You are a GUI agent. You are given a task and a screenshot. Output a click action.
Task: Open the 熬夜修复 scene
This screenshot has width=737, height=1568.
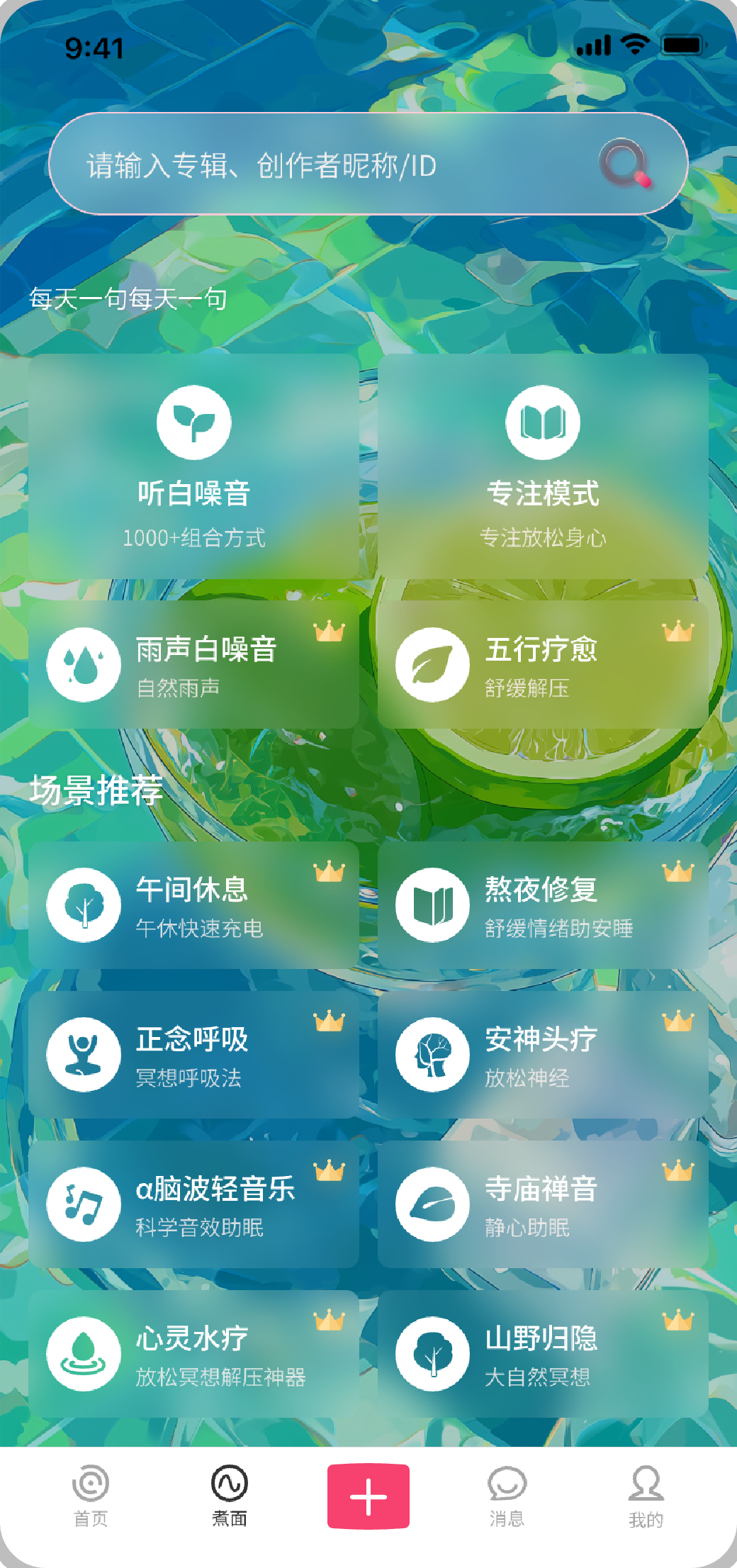tap(543, 905)
